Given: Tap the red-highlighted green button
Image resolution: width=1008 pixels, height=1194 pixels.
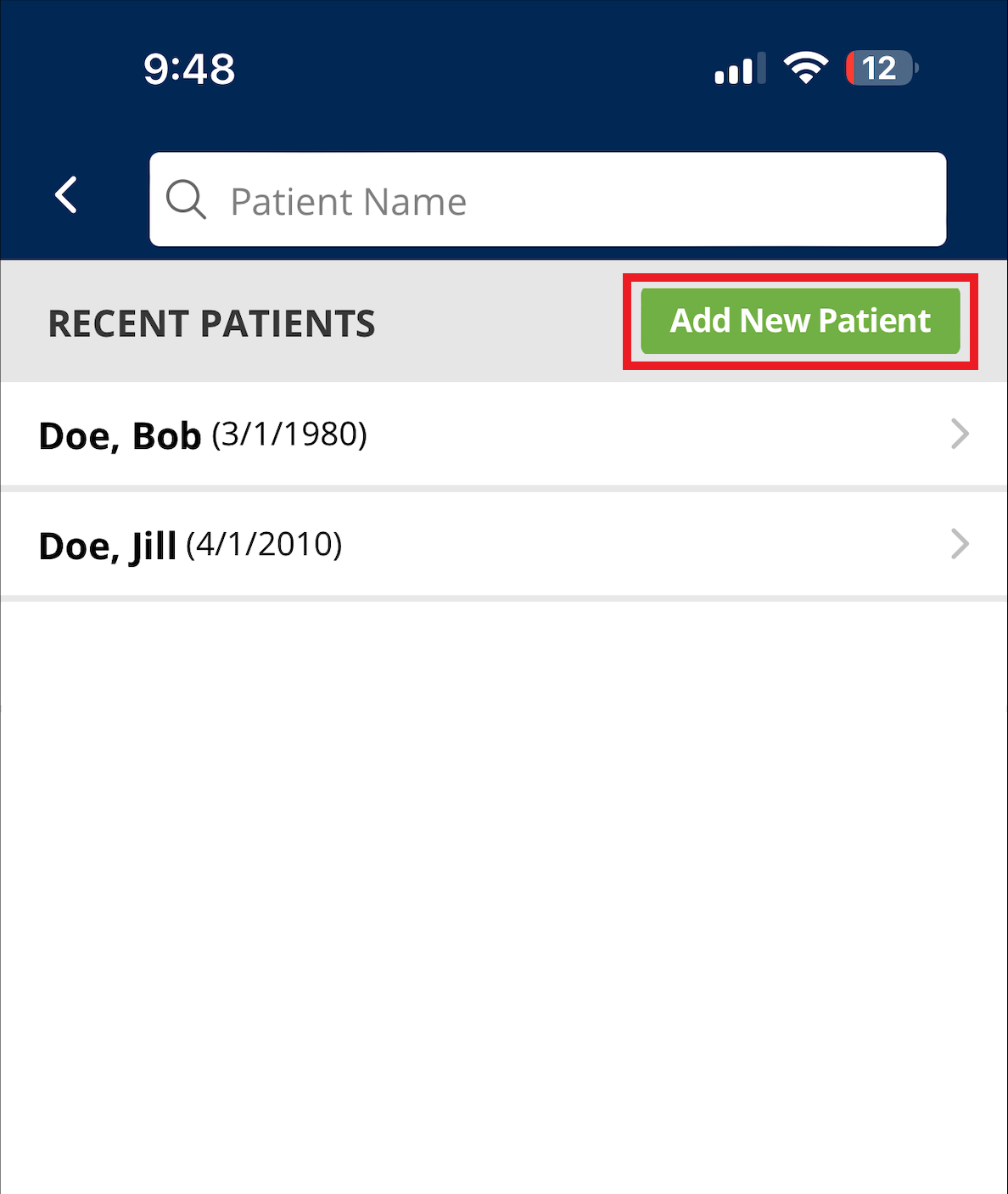Looking at the screenshot, I should tap(798, 321).
